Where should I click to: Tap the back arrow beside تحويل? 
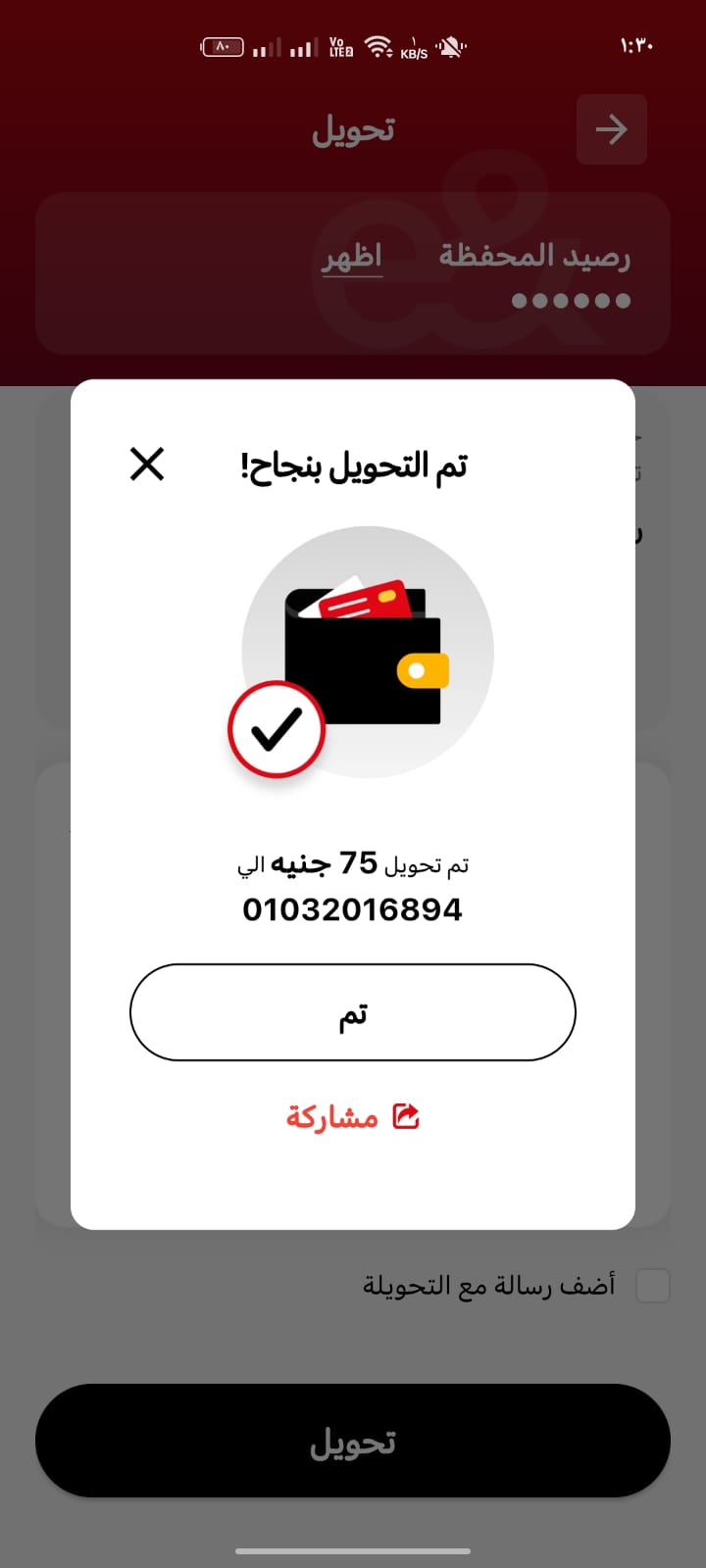(x=611, y=129)
